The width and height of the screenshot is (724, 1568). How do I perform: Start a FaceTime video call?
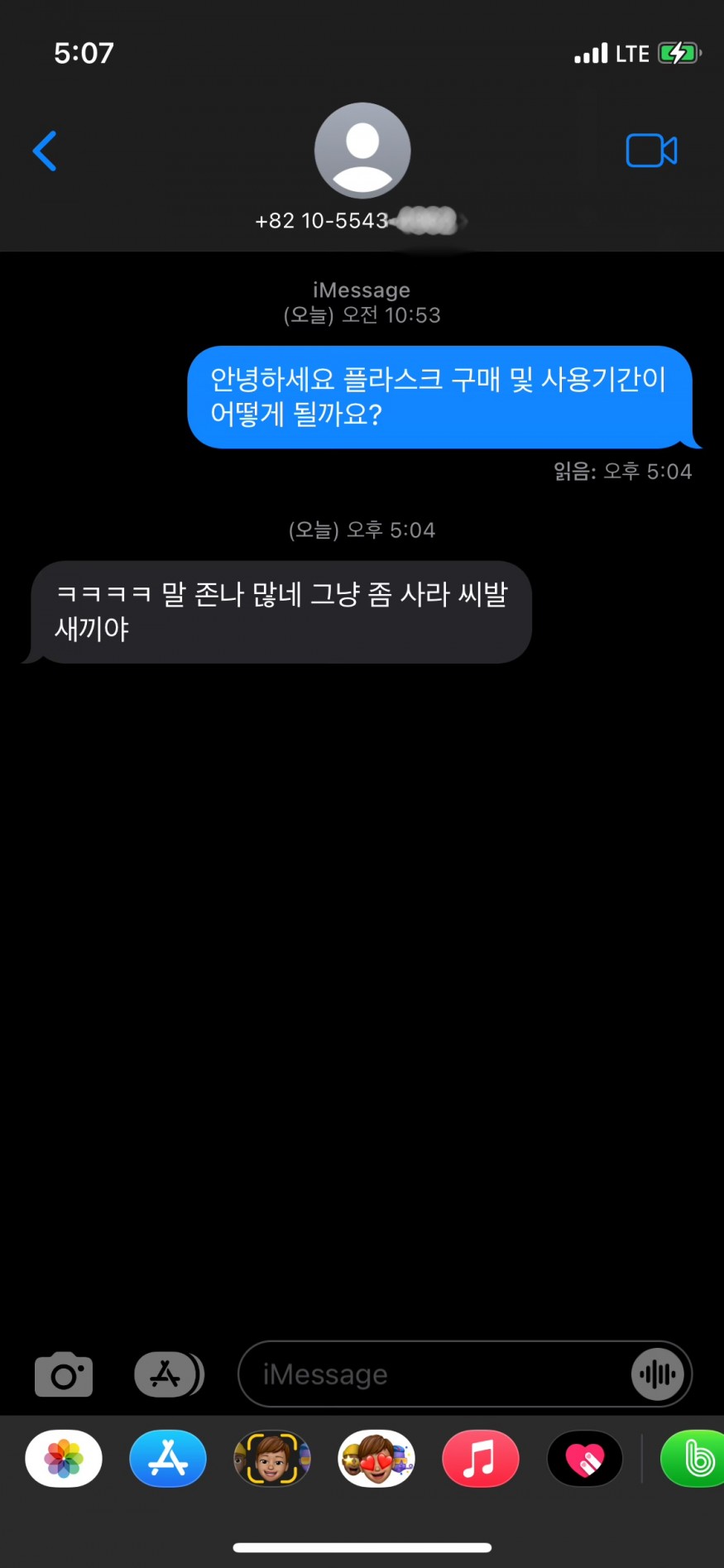pyautogui.click(x=651, y=151)
